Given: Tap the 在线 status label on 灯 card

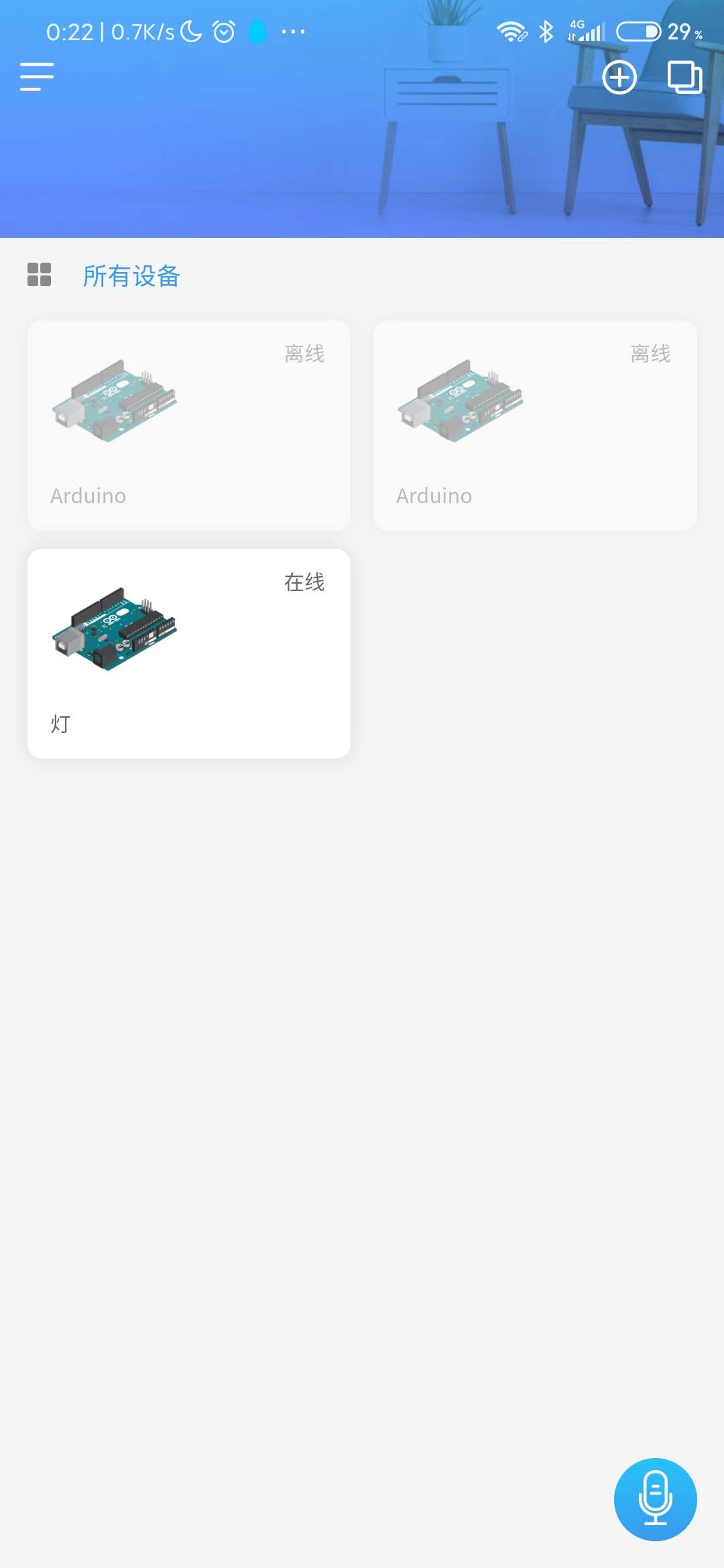Looking at the screenshot, I should [305, 583].
